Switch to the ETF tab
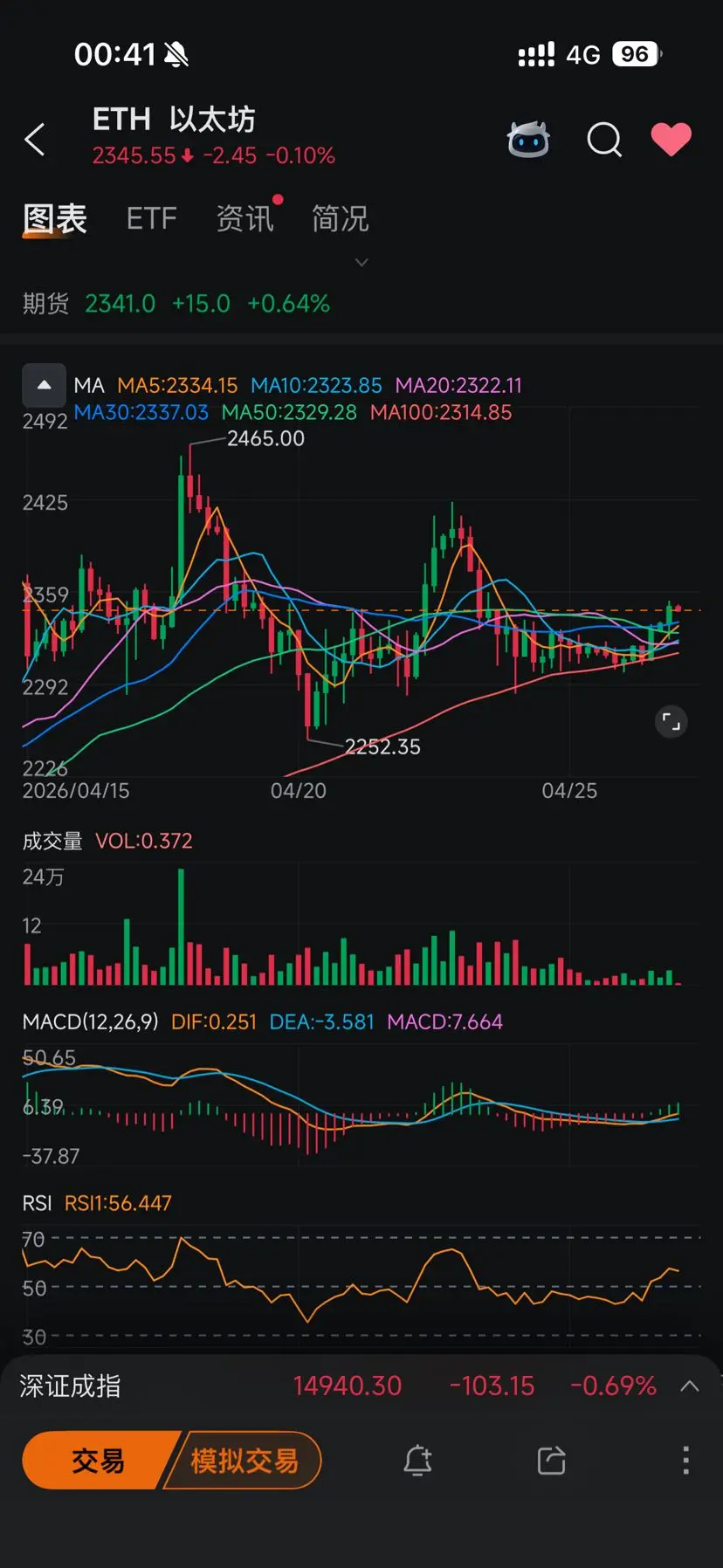 coord(151,218)
